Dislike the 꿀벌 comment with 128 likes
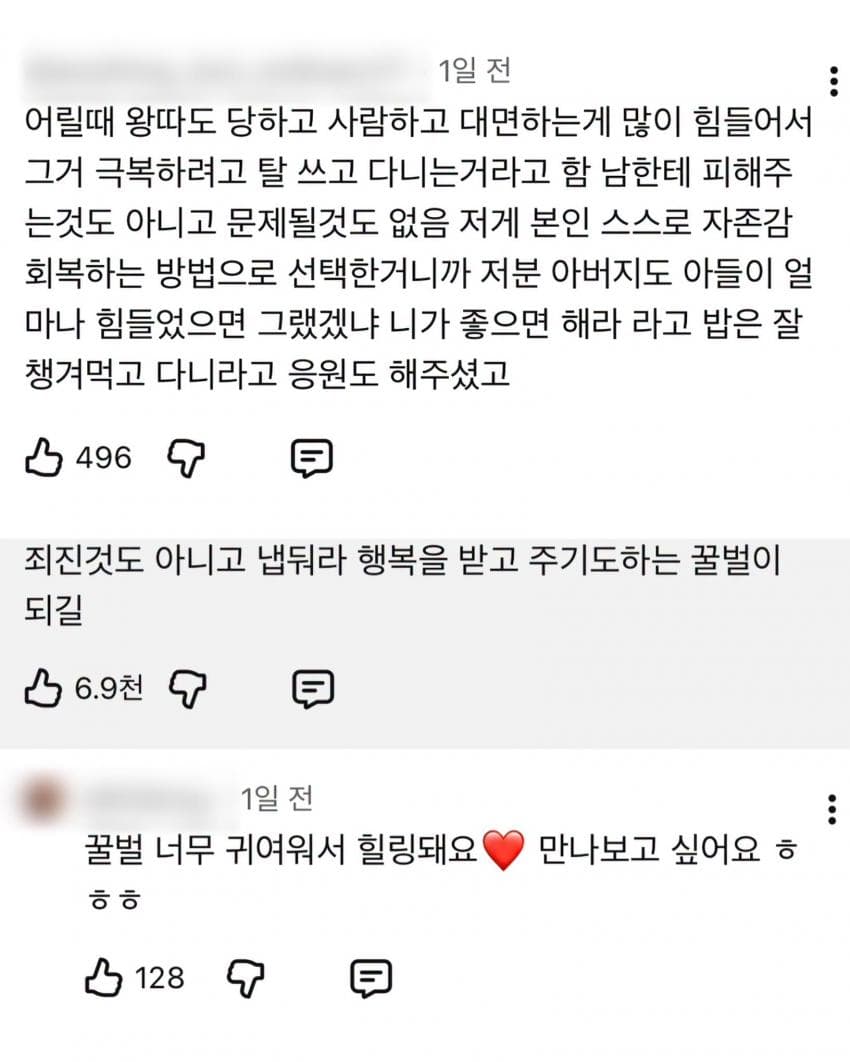The height and width of the screenshot is (1062, 850). coord(245,979)
